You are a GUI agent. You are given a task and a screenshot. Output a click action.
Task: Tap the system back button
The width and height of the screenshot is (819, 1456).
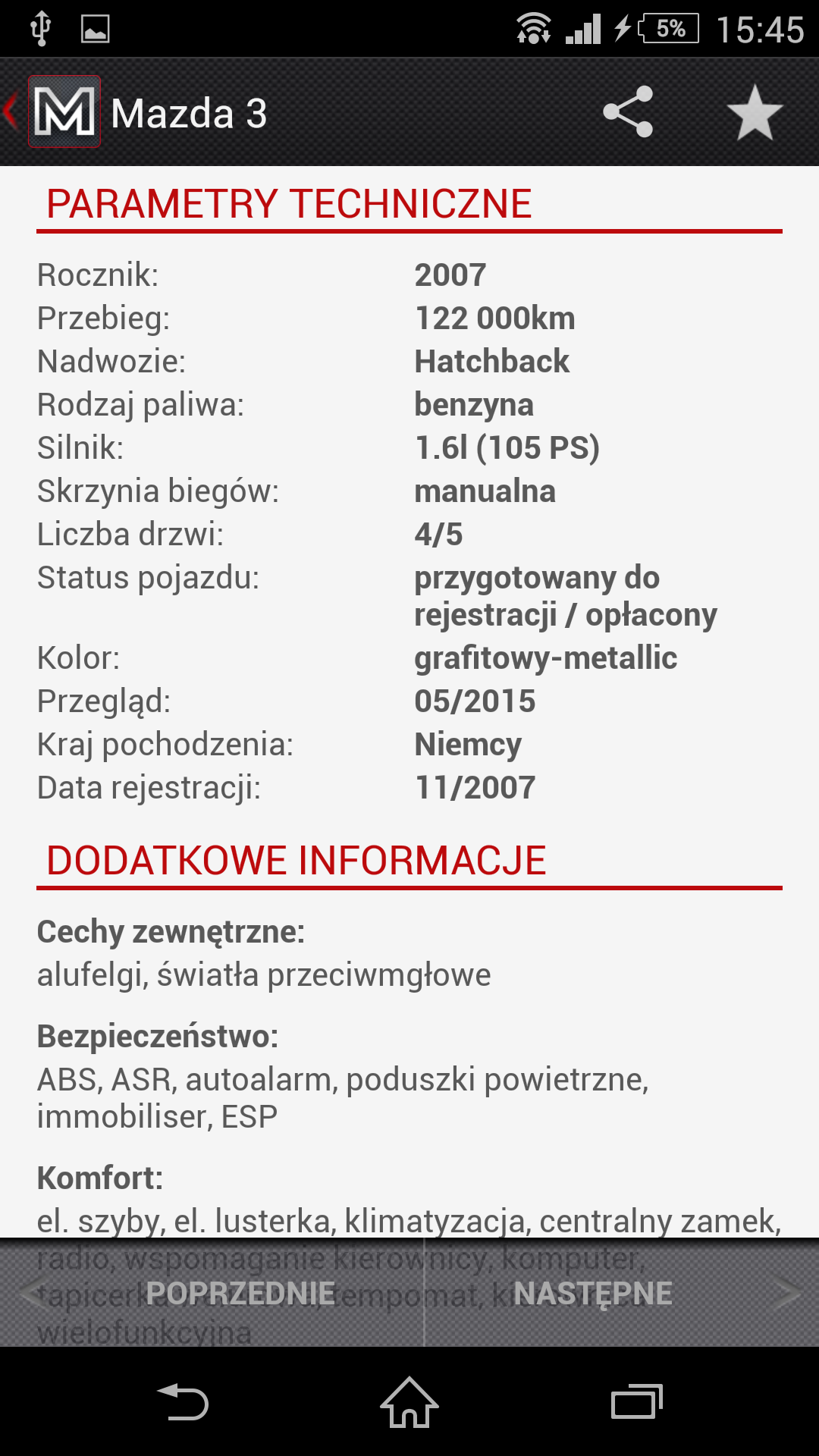(182, 1401)
